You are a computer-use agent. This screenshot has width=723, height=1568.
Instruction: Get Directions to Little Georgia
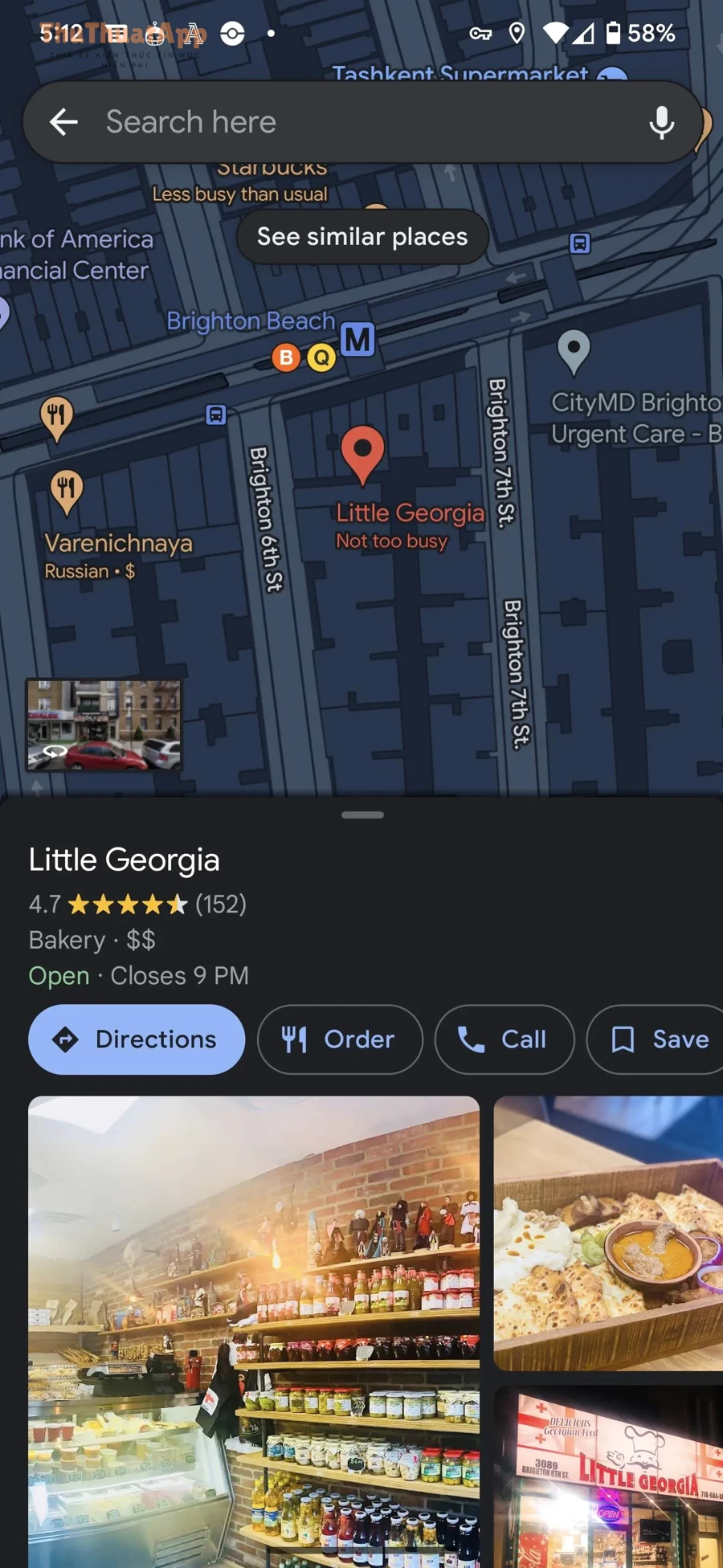pos(137,1039)
